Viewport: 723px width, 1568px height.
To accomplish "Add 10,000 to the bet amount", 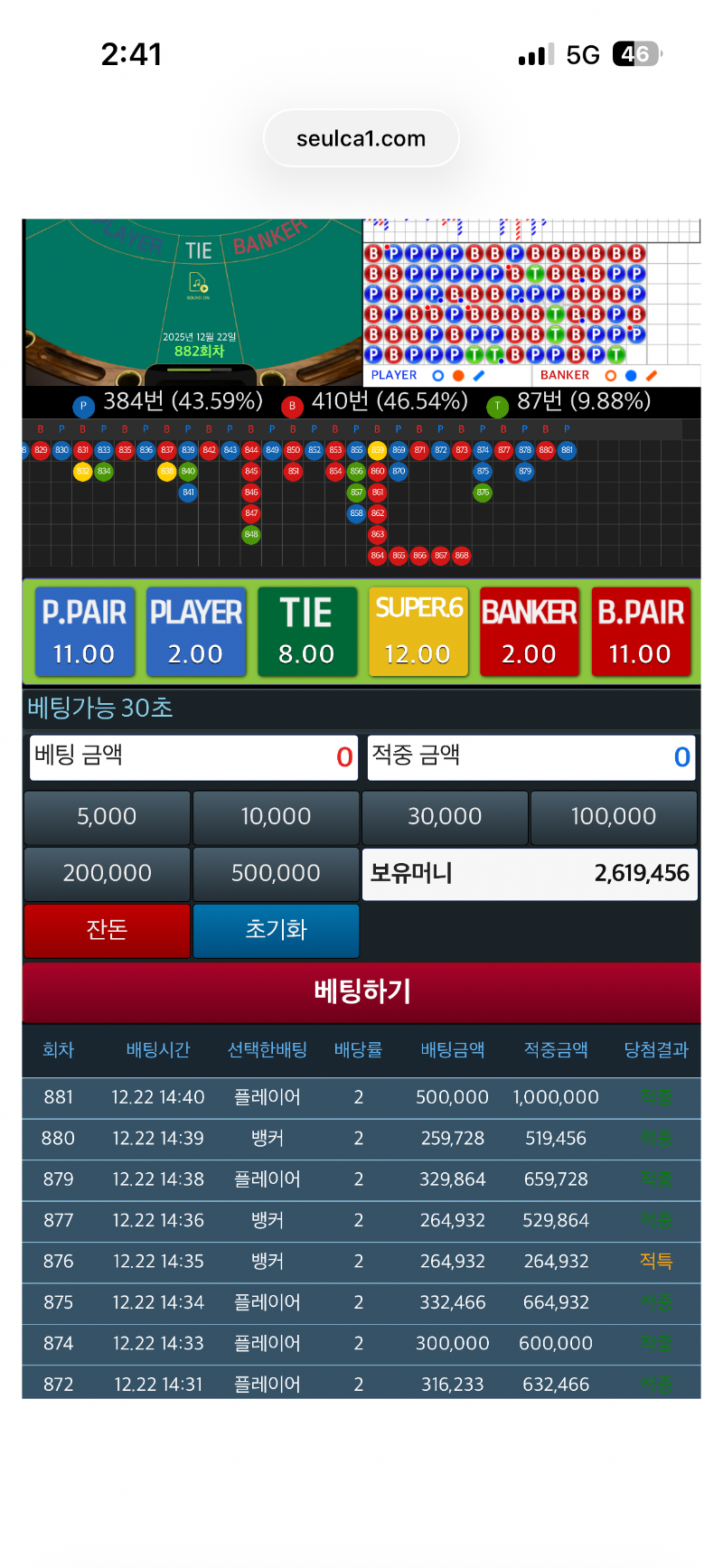I will (x=276, y=817).
